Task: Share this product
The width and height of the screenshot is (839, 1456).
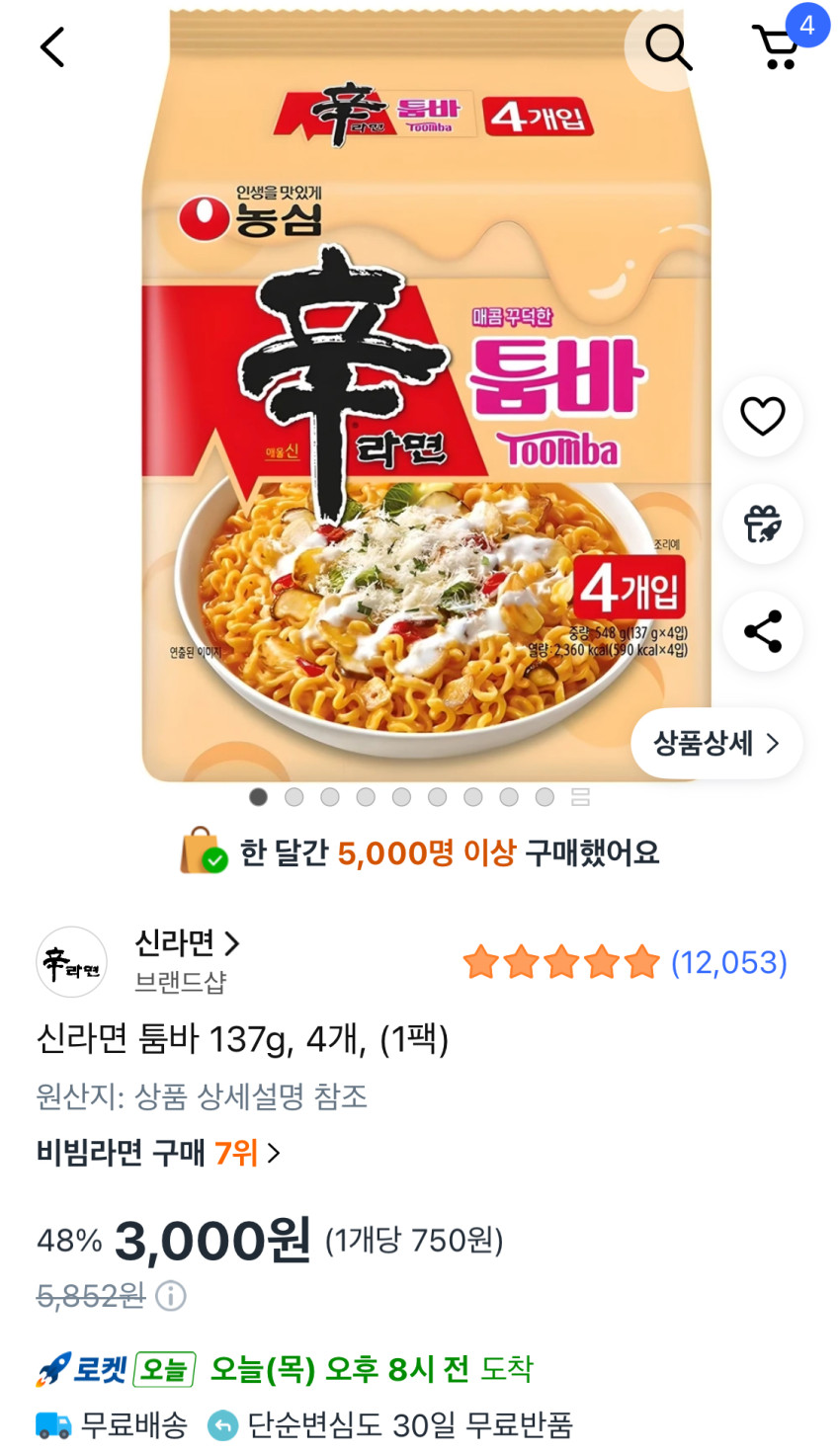Action: tap(762, 631)
